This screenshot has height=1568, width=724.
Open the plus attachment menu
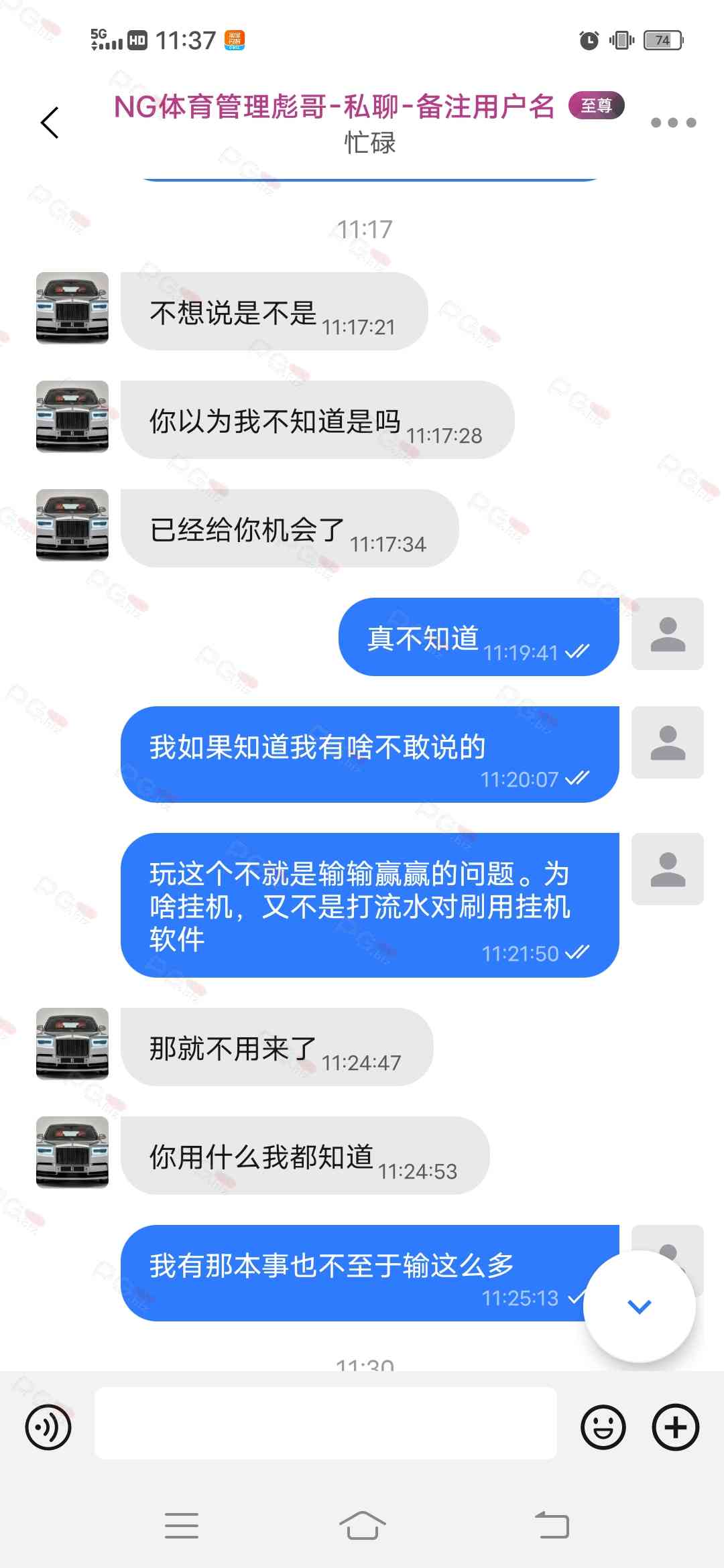[675, 1427]
